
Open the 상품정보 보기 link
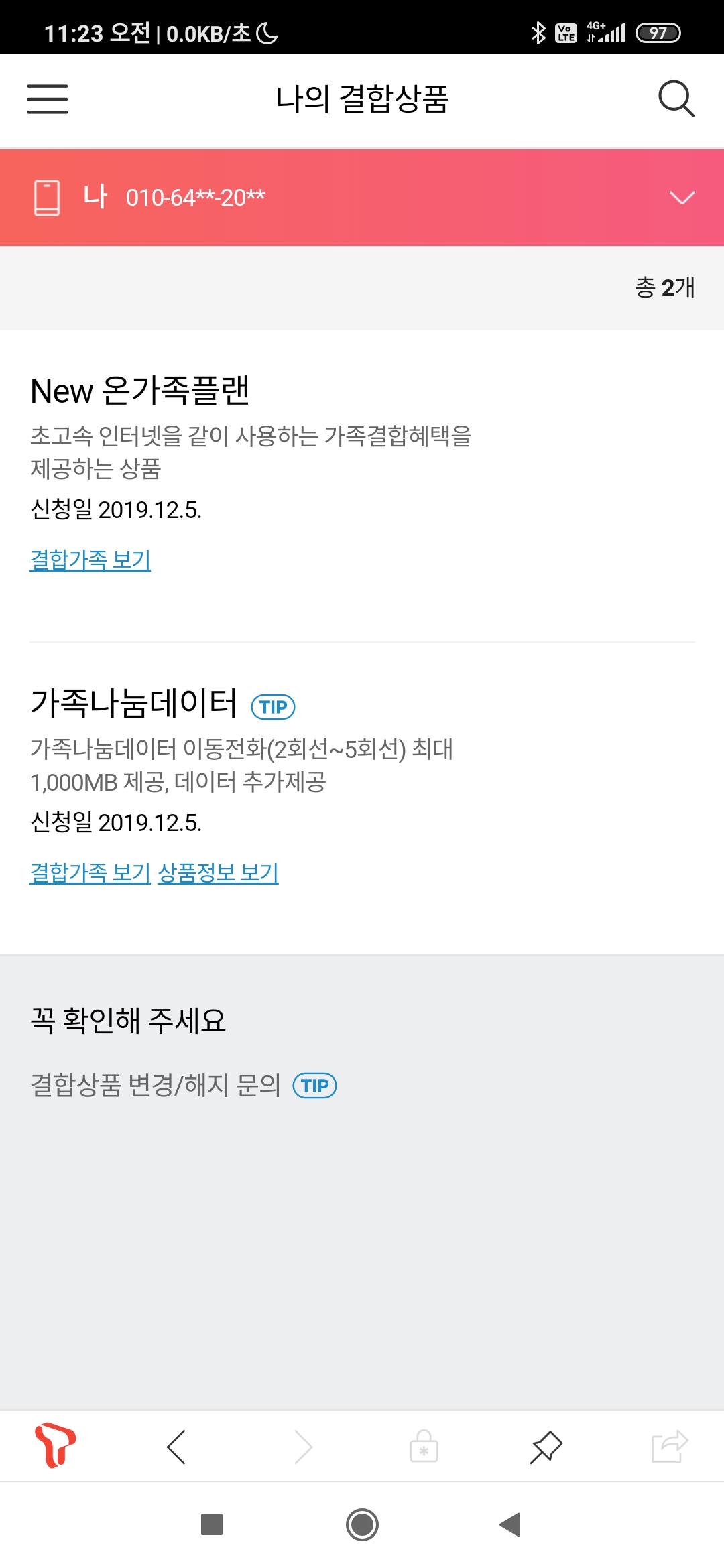pos(218,872)
